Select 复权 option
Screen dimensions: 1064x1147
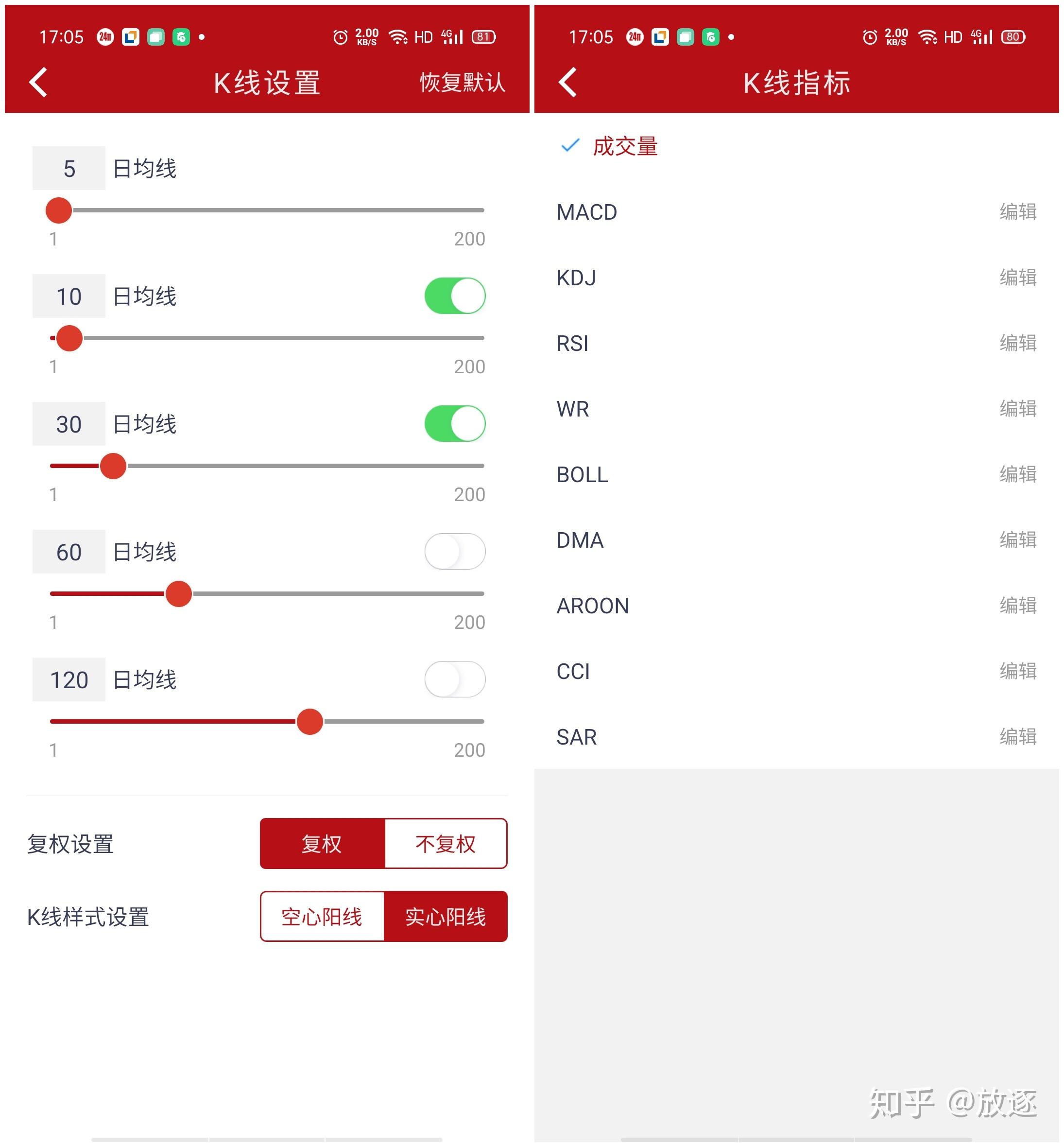coord(323,844)
